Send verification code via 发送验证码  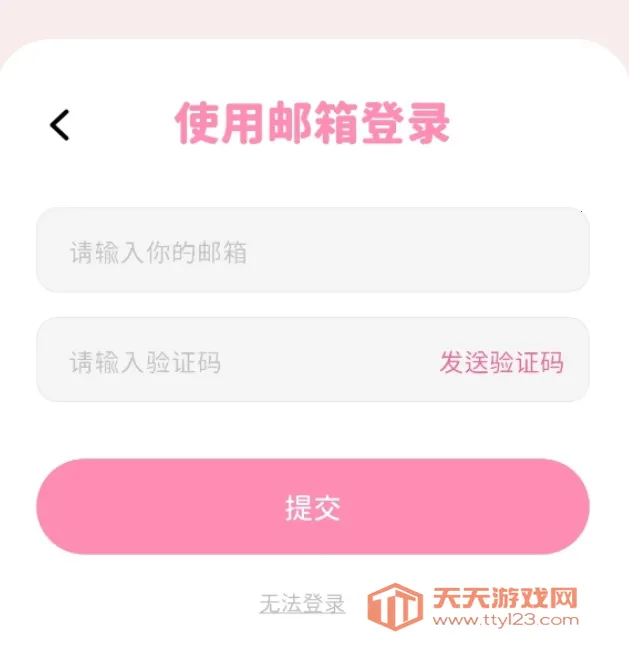501,362
